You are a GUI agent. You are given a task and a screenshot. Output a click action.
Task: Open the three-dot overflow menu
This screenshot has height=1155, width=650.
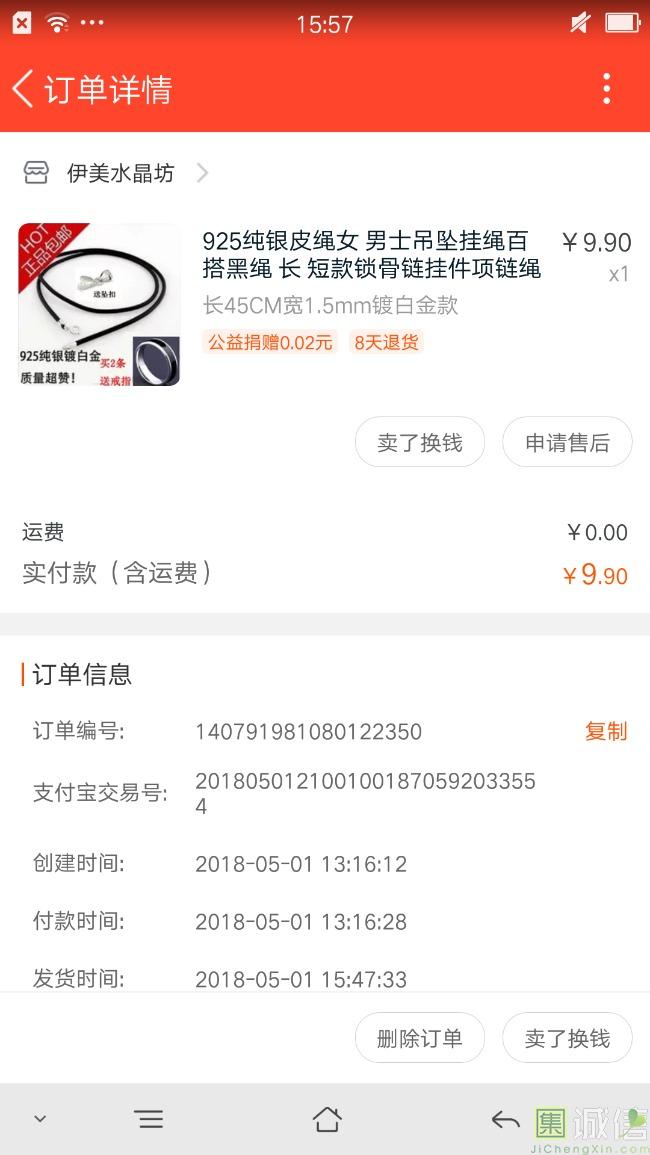tap(606, 89)
